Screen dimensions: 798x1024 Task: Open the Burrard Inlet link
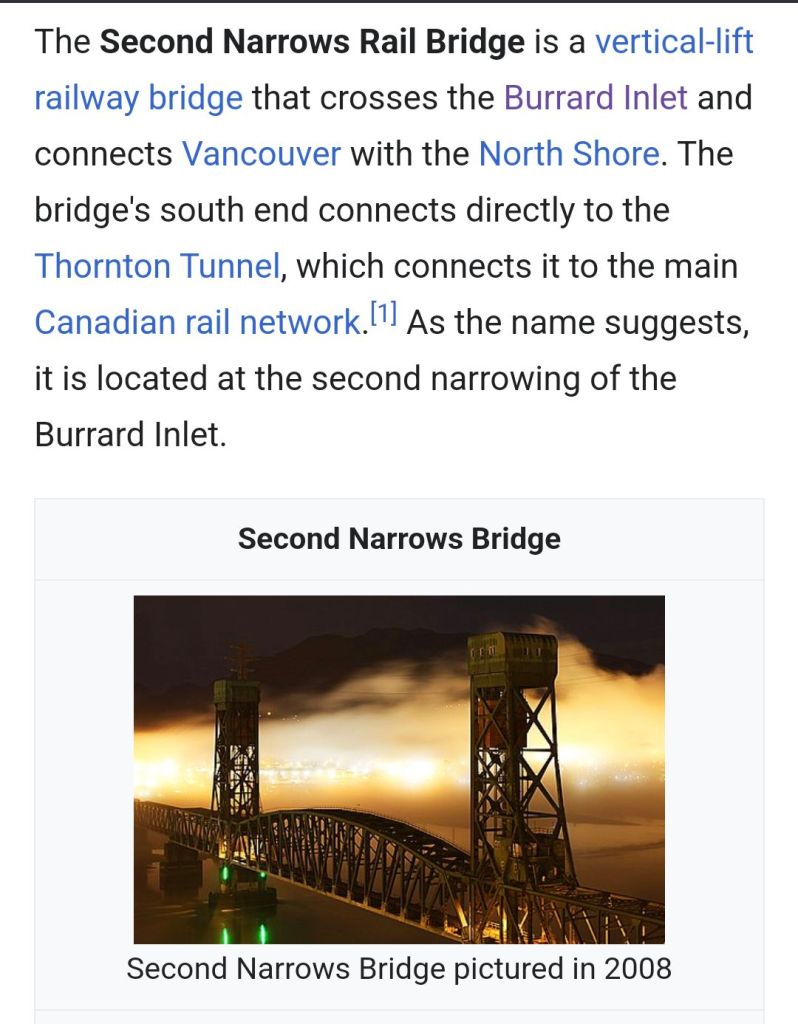tap(596, 98)
